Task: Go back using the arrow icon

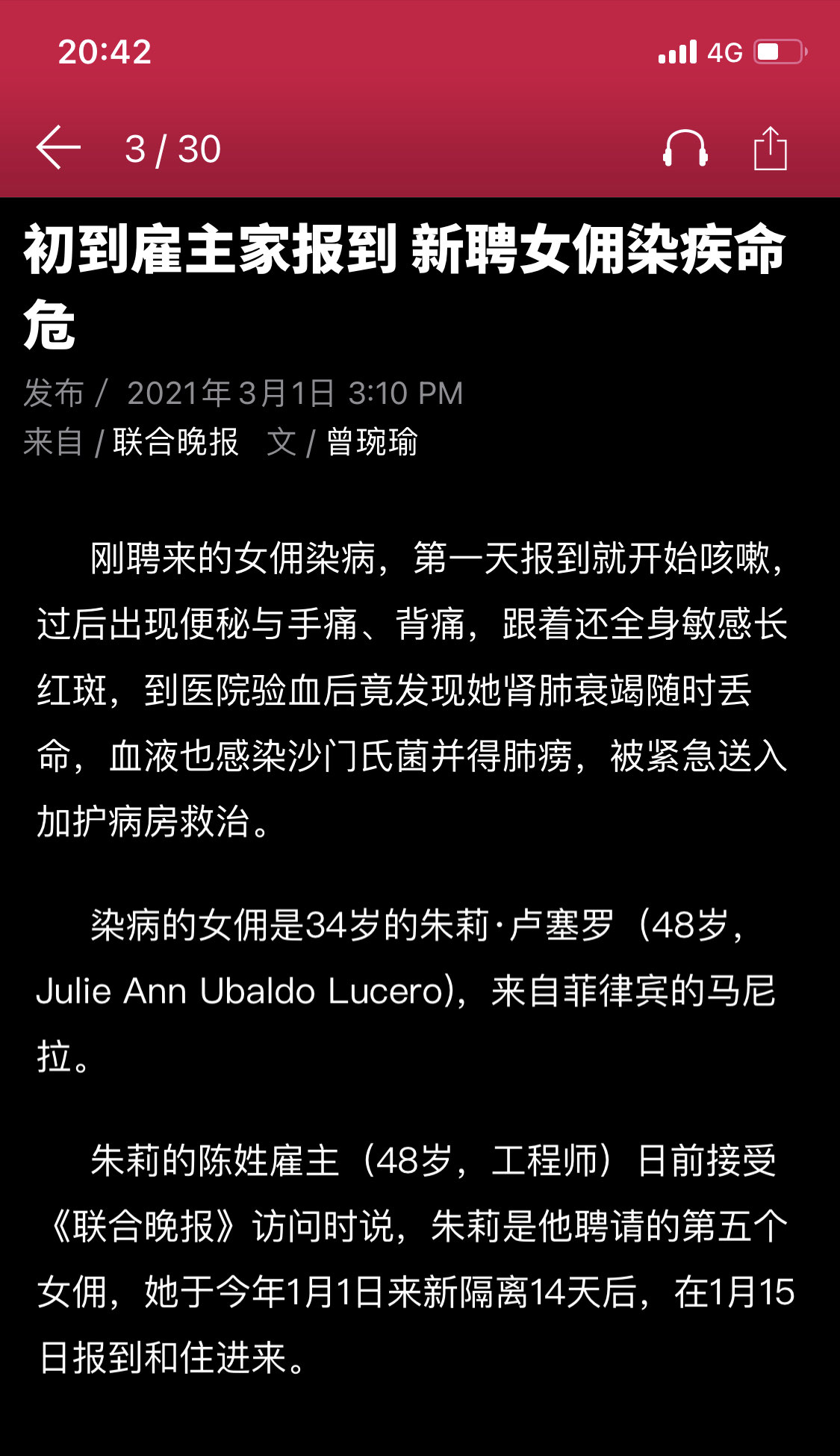Action: tap(58, 148)
